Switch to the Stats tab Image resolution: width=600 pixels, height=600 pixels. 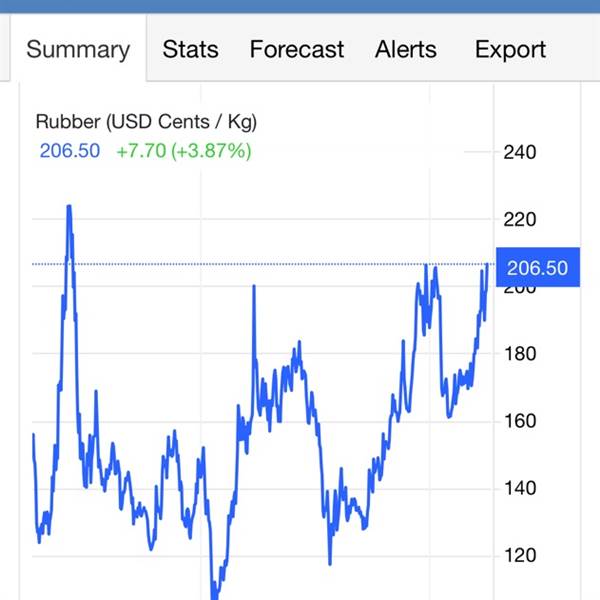pos(190,49)
